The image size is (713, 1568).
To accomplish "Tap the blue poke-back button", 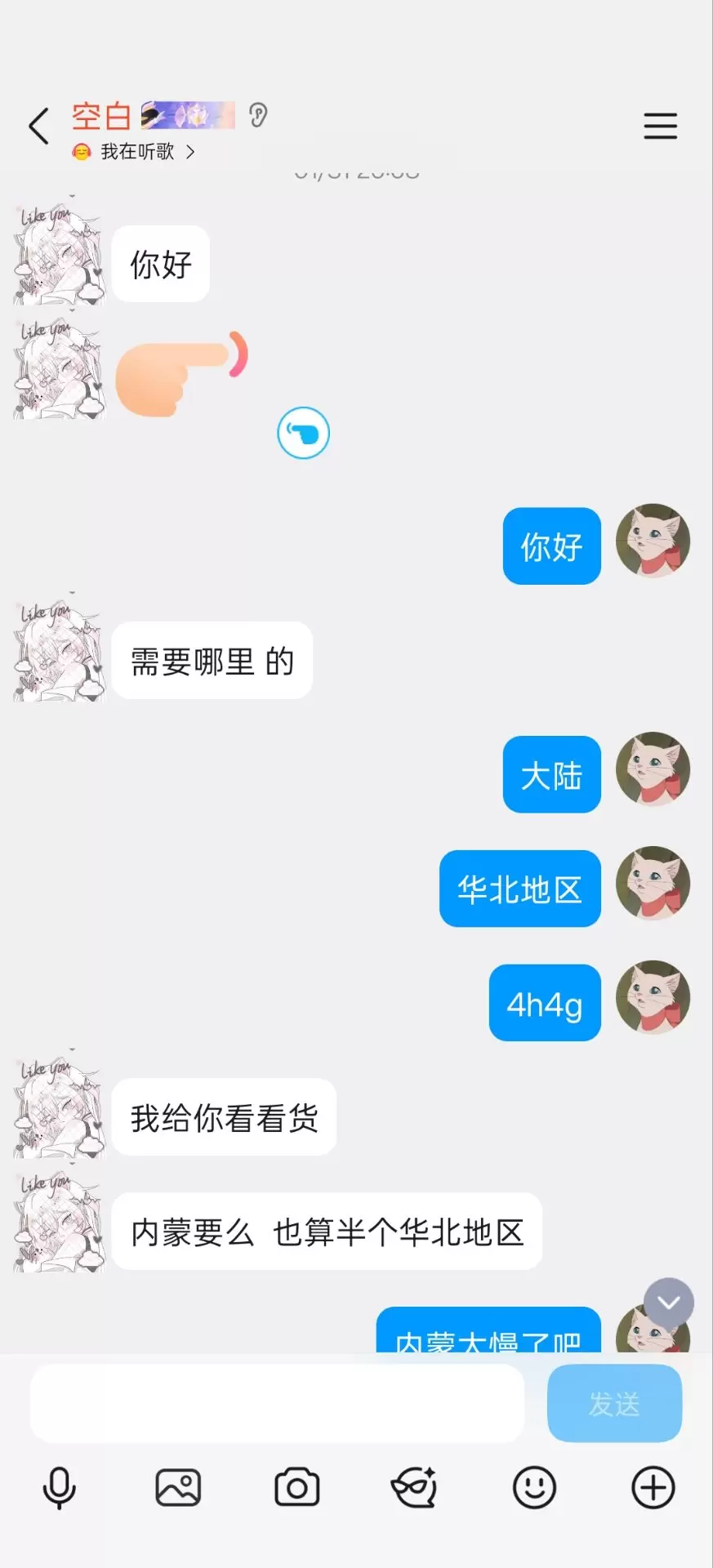I will point(303,433).
